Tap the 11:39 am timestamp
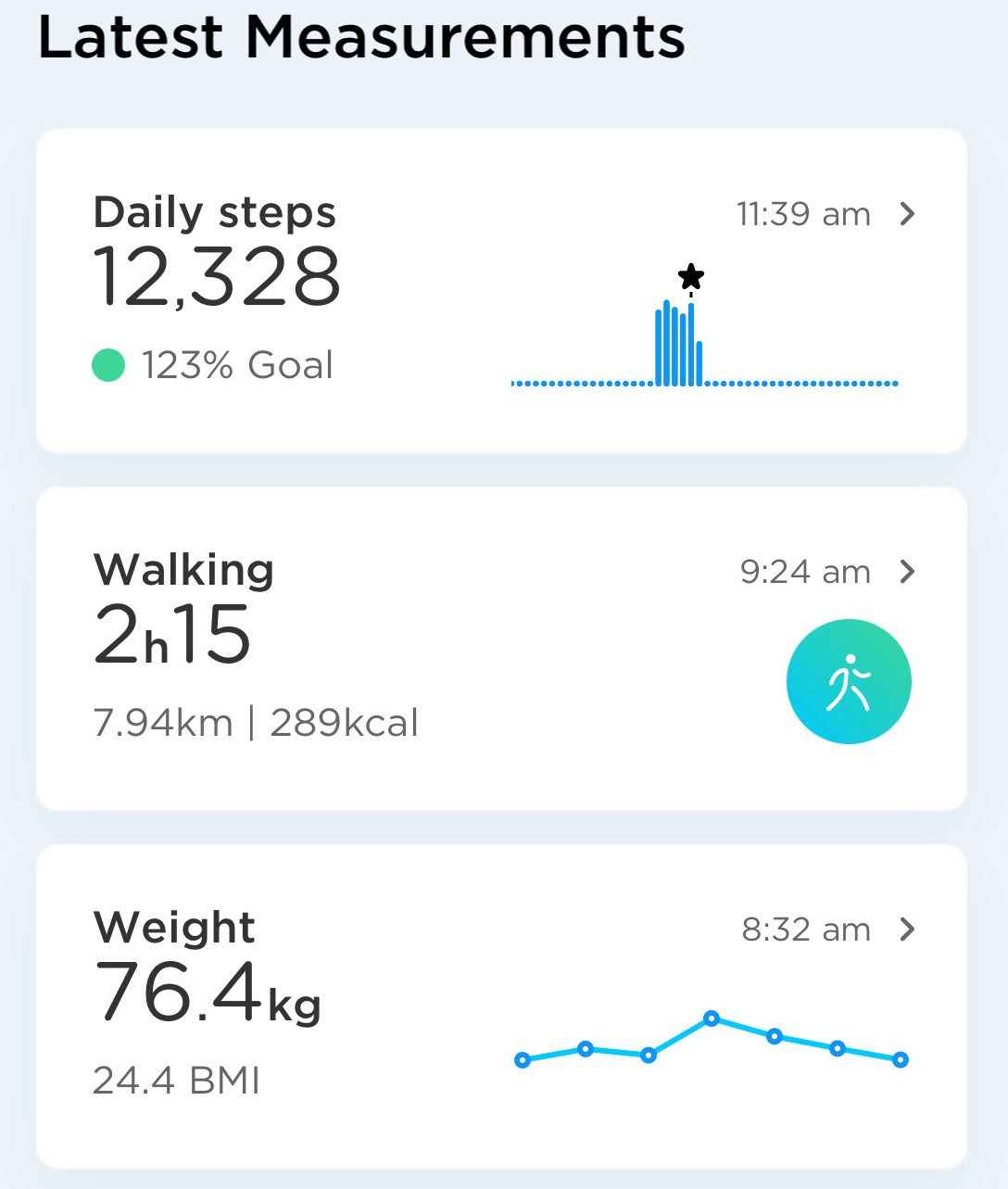The height and width of the screenshot is (1189, 1008). pos(804,214)
